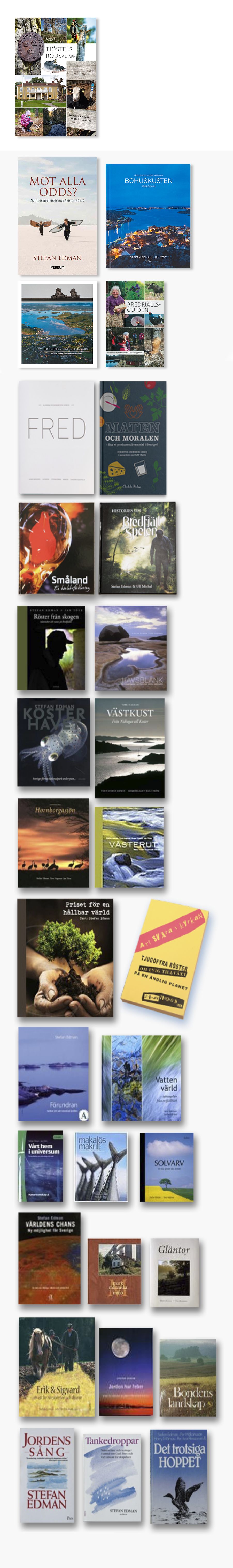
Task: View the Solvarv book cover
Action: (x=167, y=1166)
